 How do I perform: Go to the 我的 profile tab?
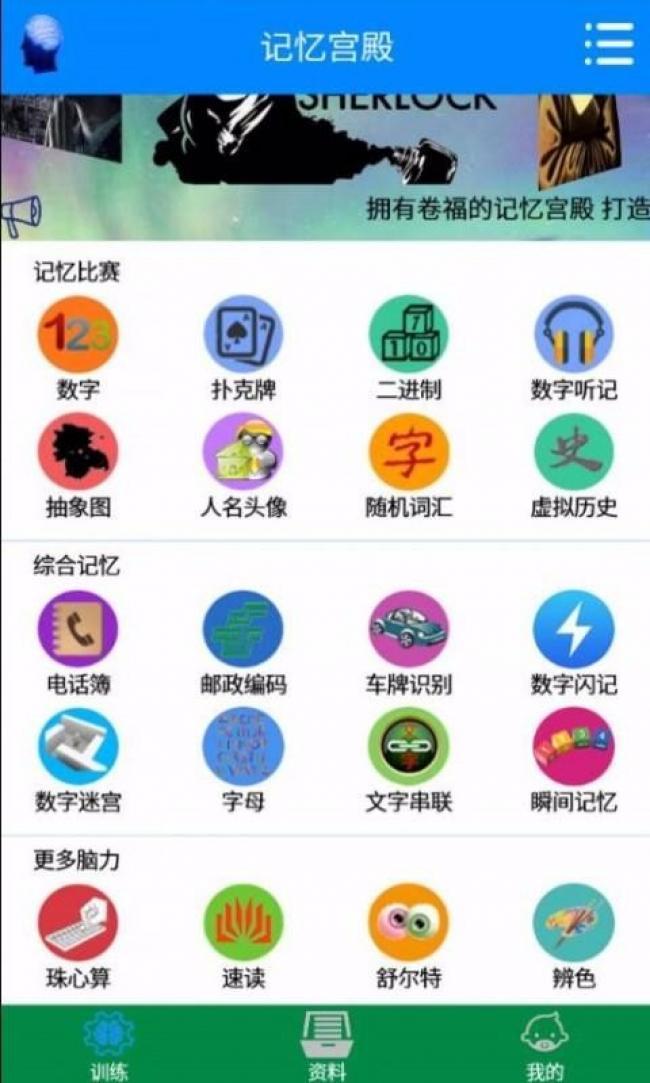pyautogui.click(x=544, y=1045)
